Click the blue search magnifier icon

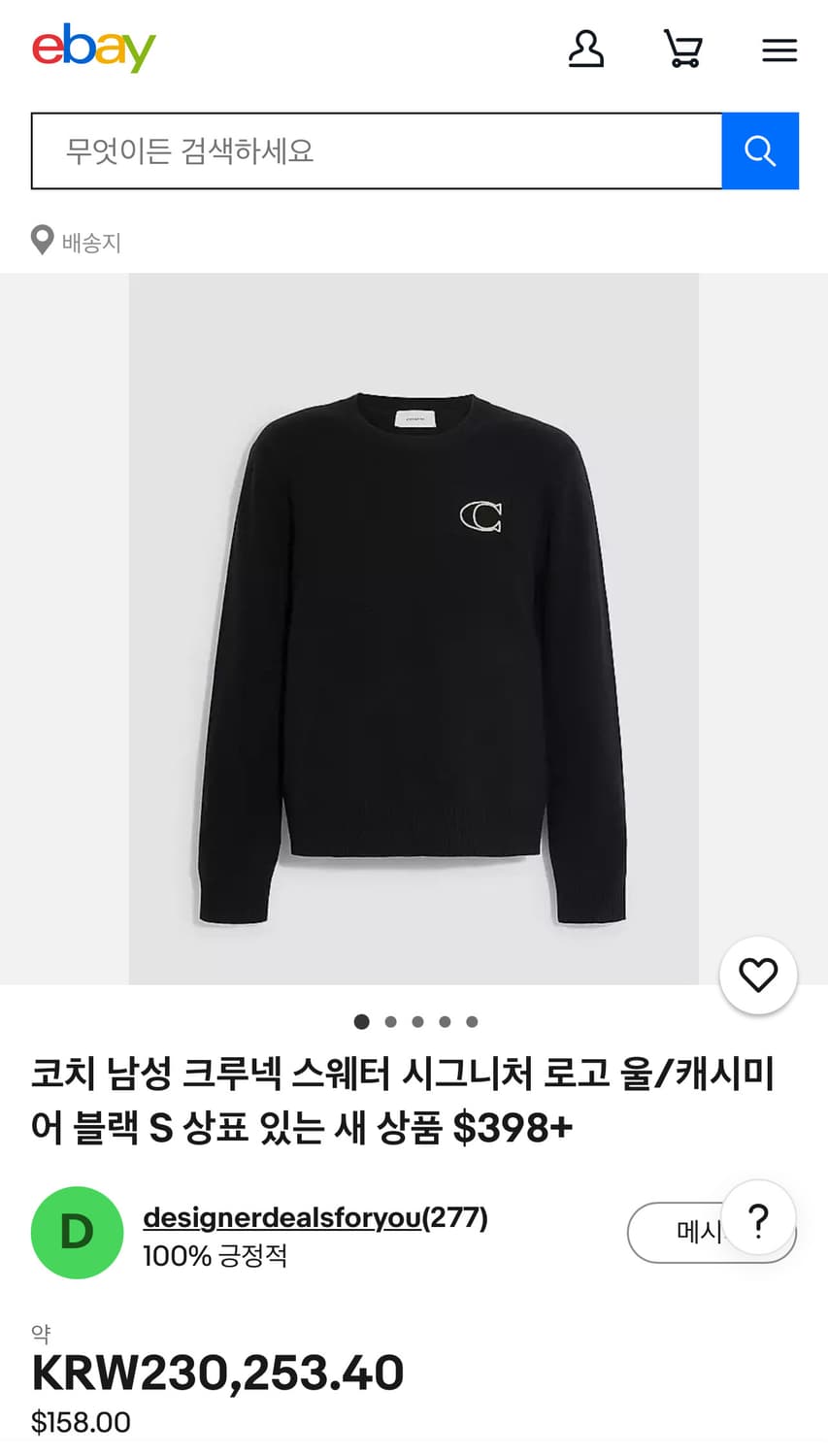tap(760, 150)
